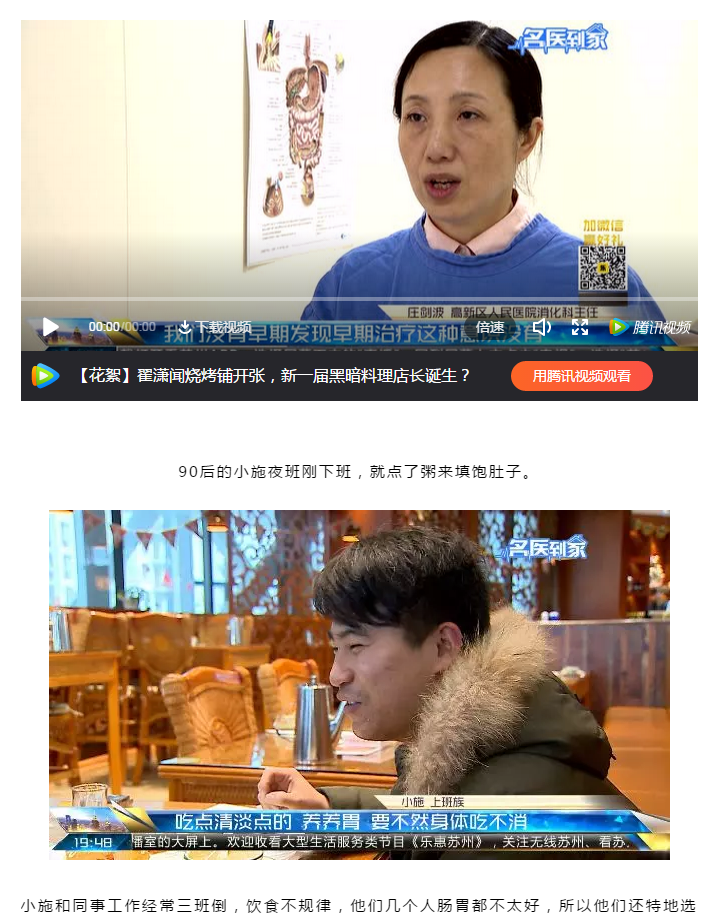The image size is (714, 923).
Task: Open the 倍速 playback speed option
Action: [x=490, y=327]
